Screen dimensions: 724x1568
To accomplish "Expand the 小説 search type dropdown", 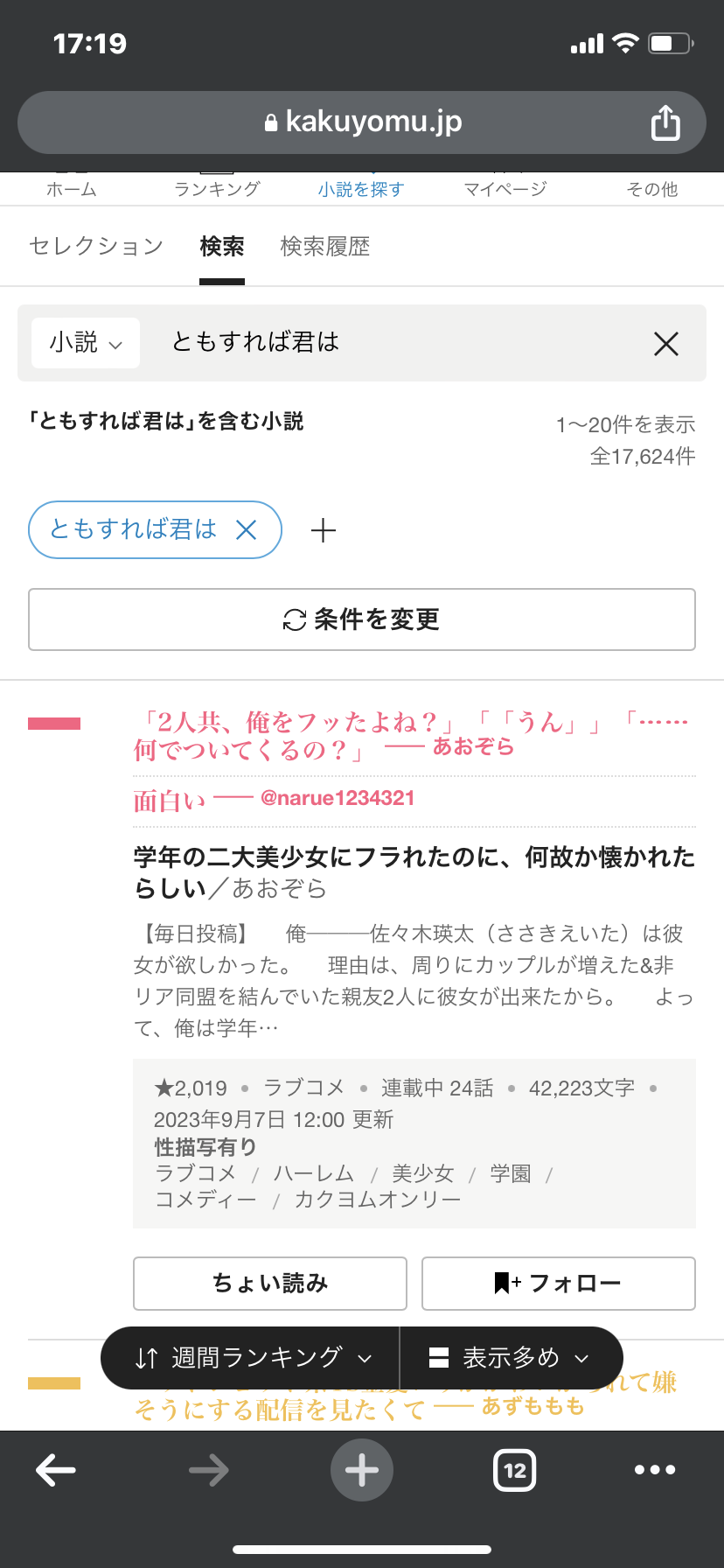I will tap(86, 343).
